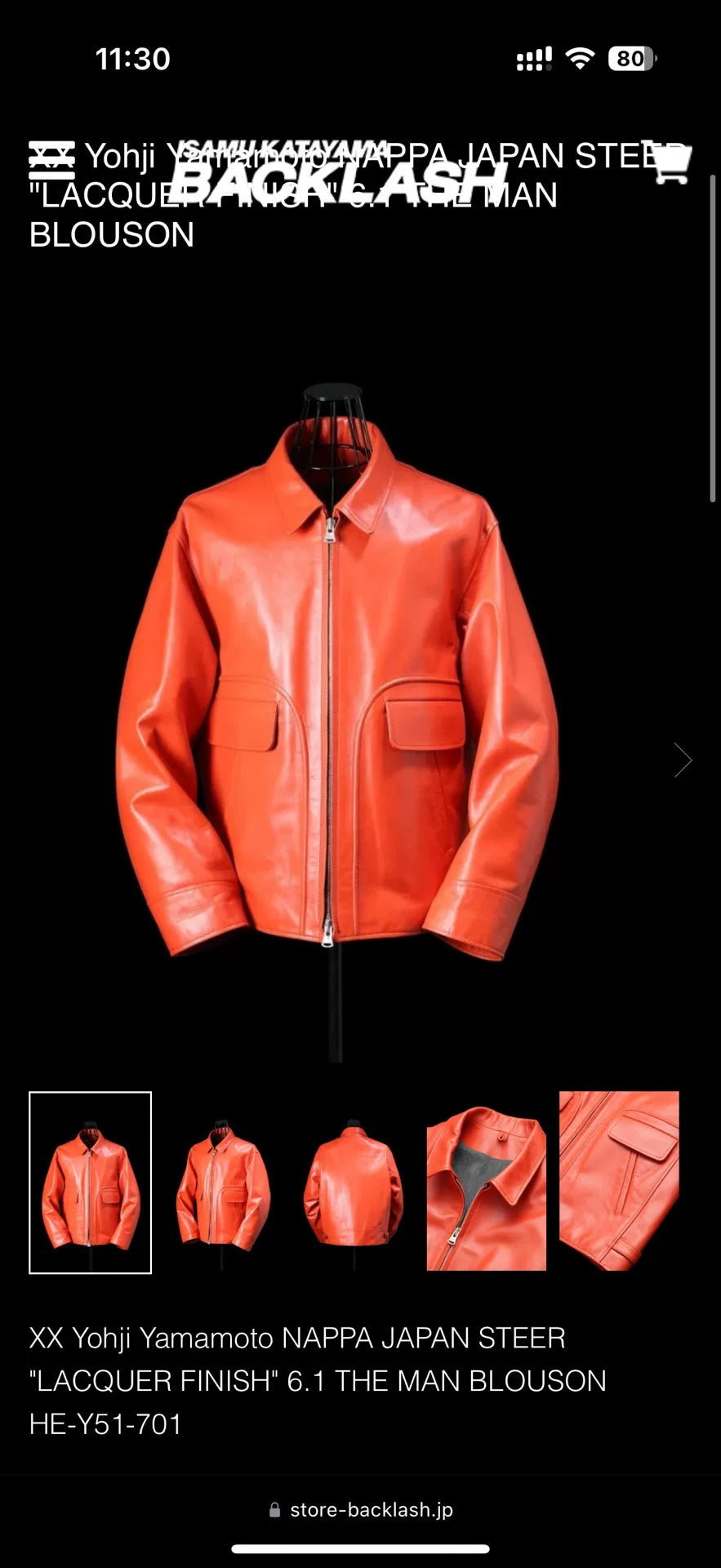Go to the Backlash home logo
This screenshot has height=1568, width=721.
click(339, 173)
